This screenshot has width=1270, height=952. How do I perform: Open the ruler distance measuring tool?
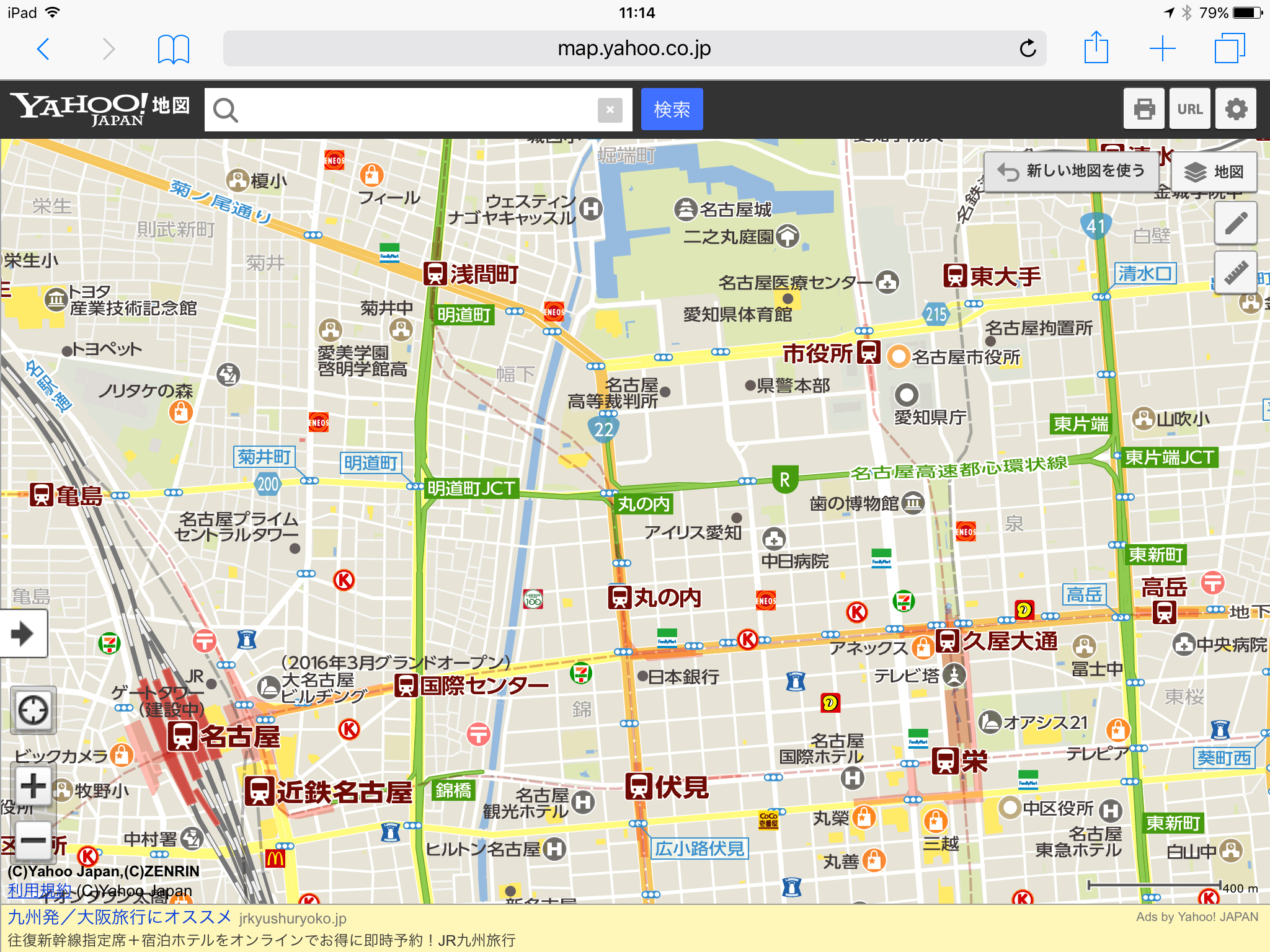(1235, 273)
